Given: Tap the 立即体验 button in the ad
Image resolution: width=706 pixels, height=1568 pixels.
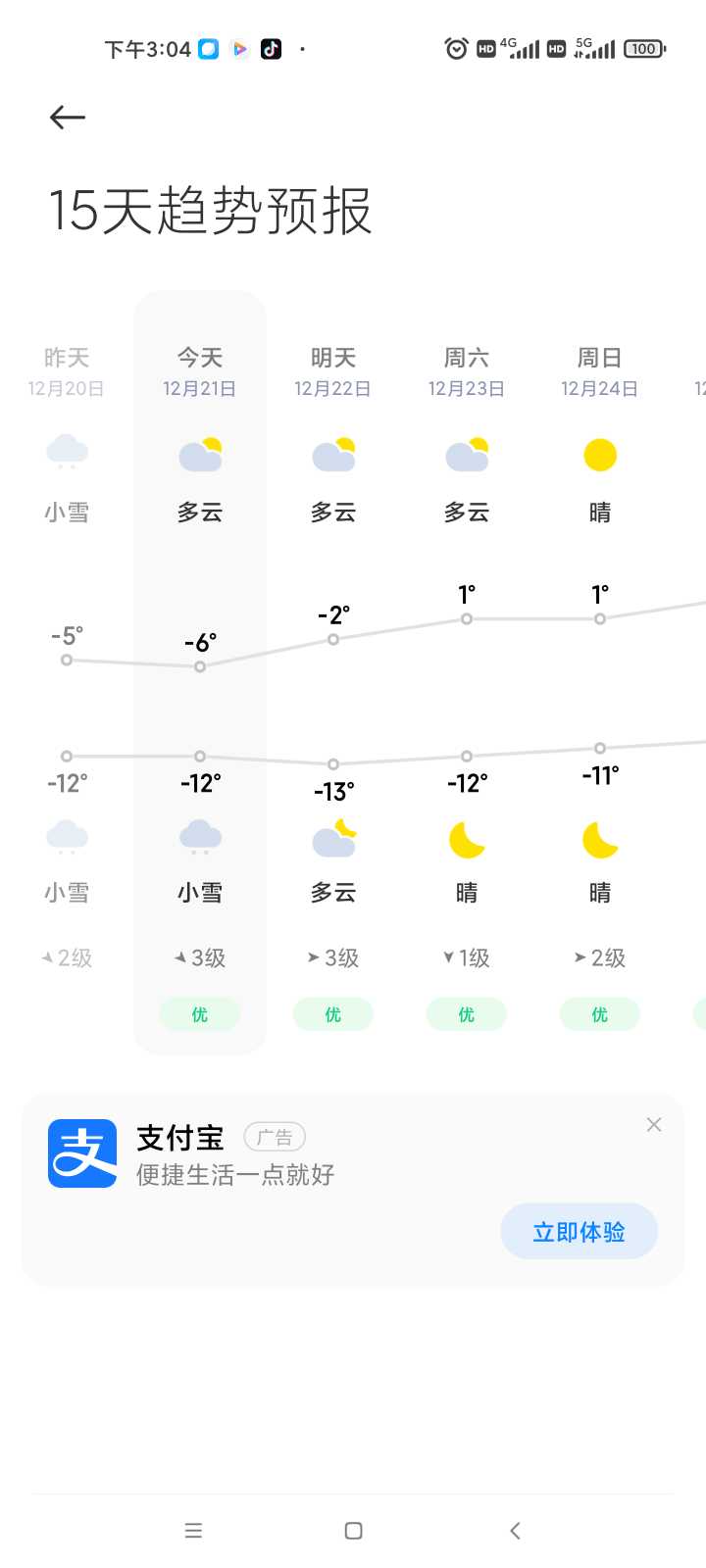Looking at the screenshot, I should tap(579, 1232).
